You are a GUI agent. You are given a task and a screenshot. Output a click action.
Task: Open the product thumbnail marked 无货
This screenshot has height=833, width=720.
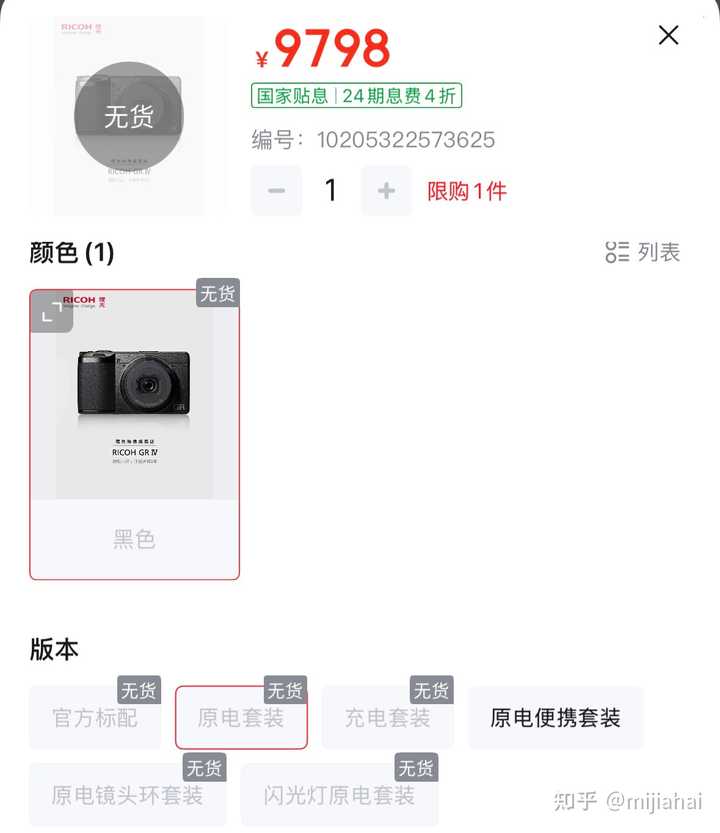click(129, 116)
